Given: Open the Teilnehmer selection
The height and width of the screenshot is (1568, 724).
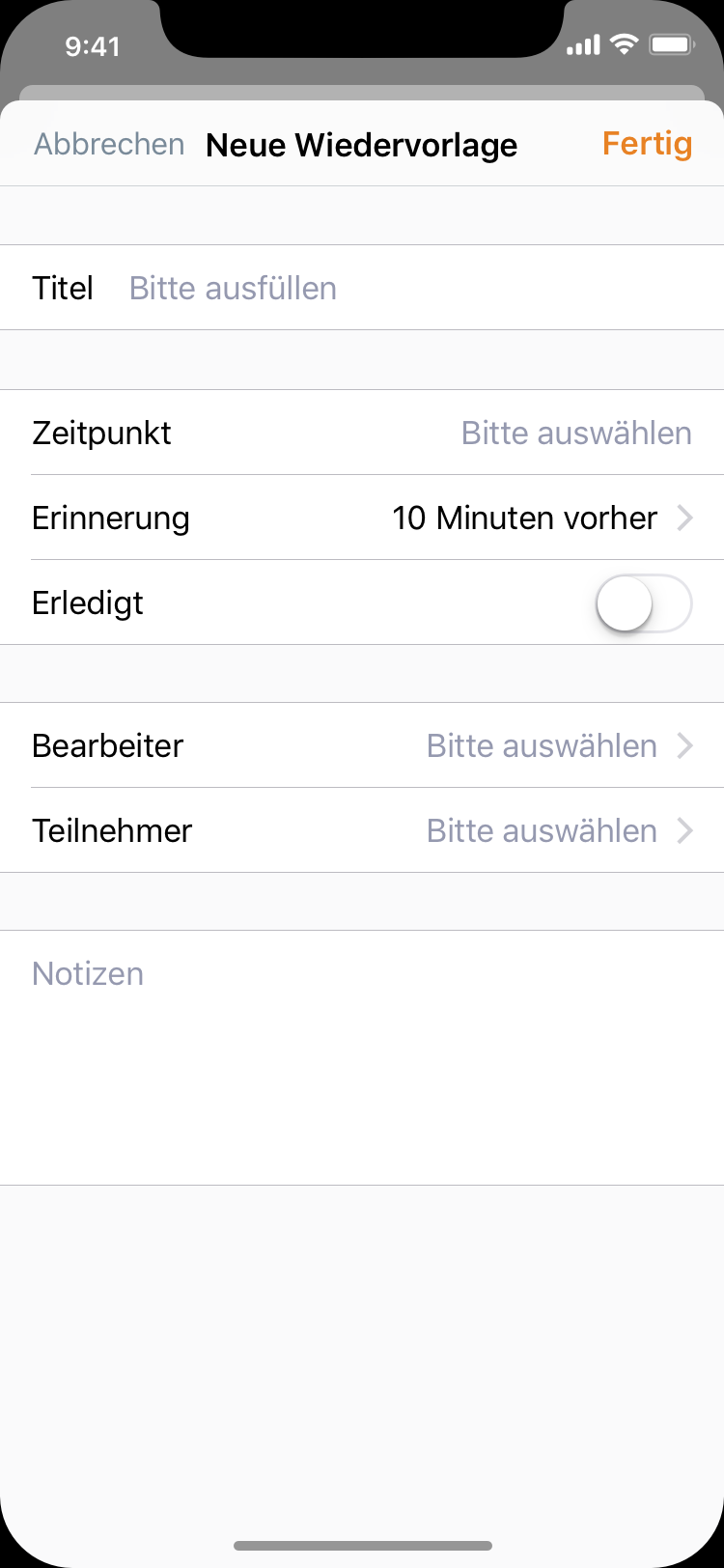Looking at the screenshot, I should point(362,830).
